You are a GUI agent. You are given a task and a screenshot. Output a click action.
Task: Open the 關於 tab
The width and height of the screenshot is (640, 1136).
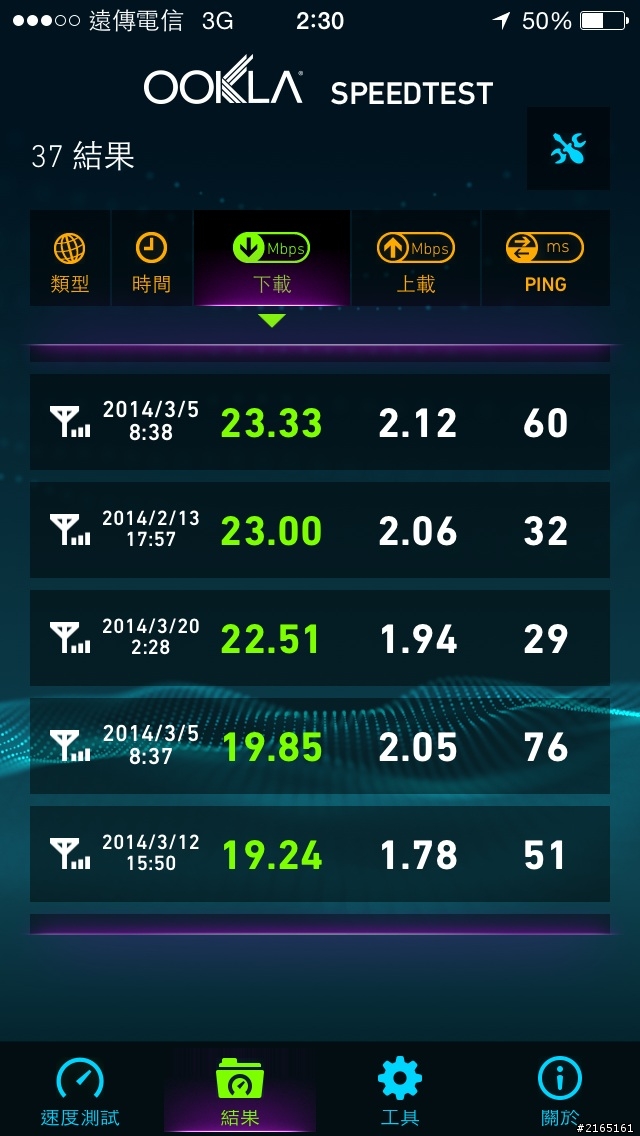[x=560, y=1090]
